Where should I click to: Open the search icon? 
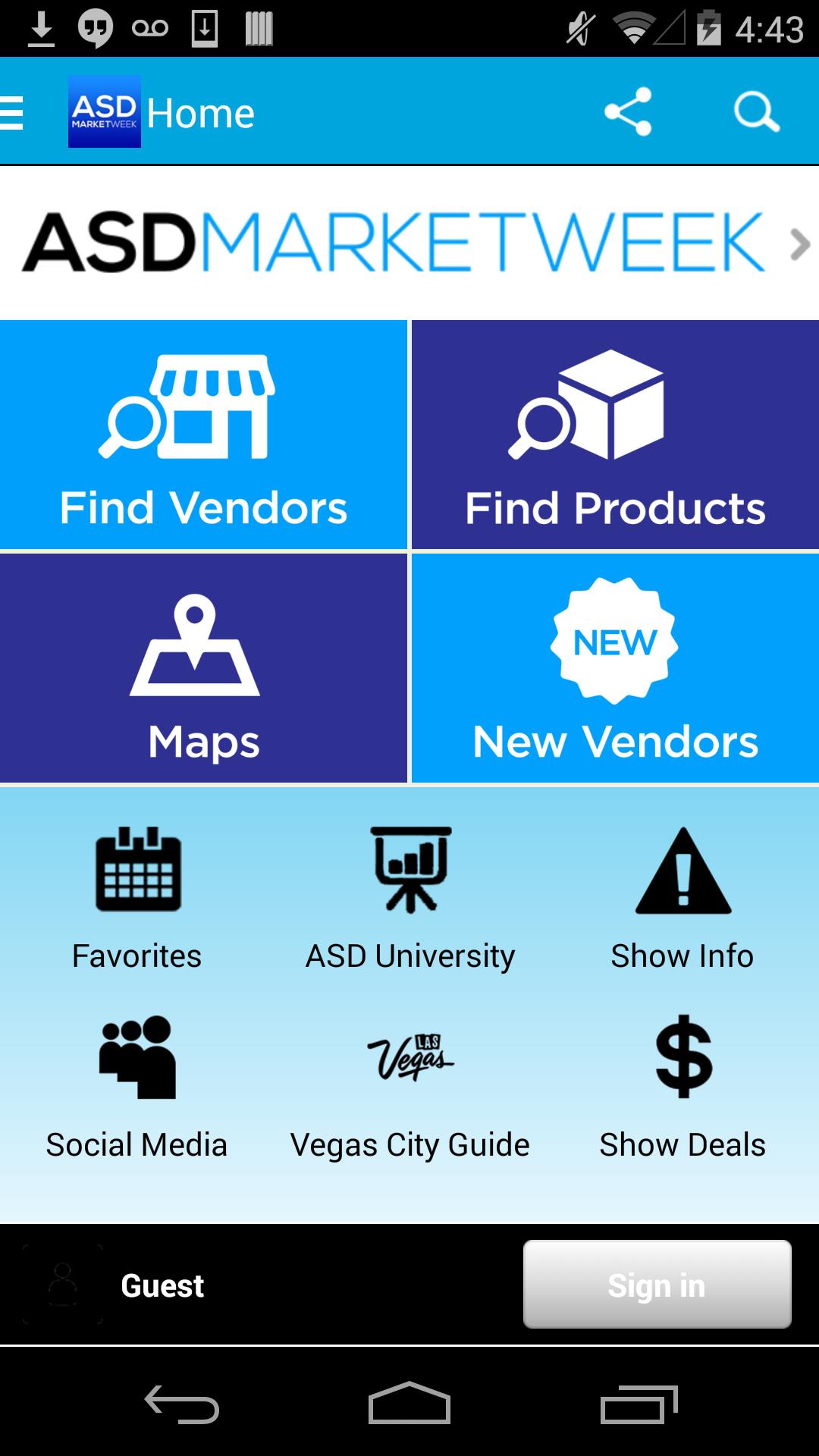(x=755, y=112)
